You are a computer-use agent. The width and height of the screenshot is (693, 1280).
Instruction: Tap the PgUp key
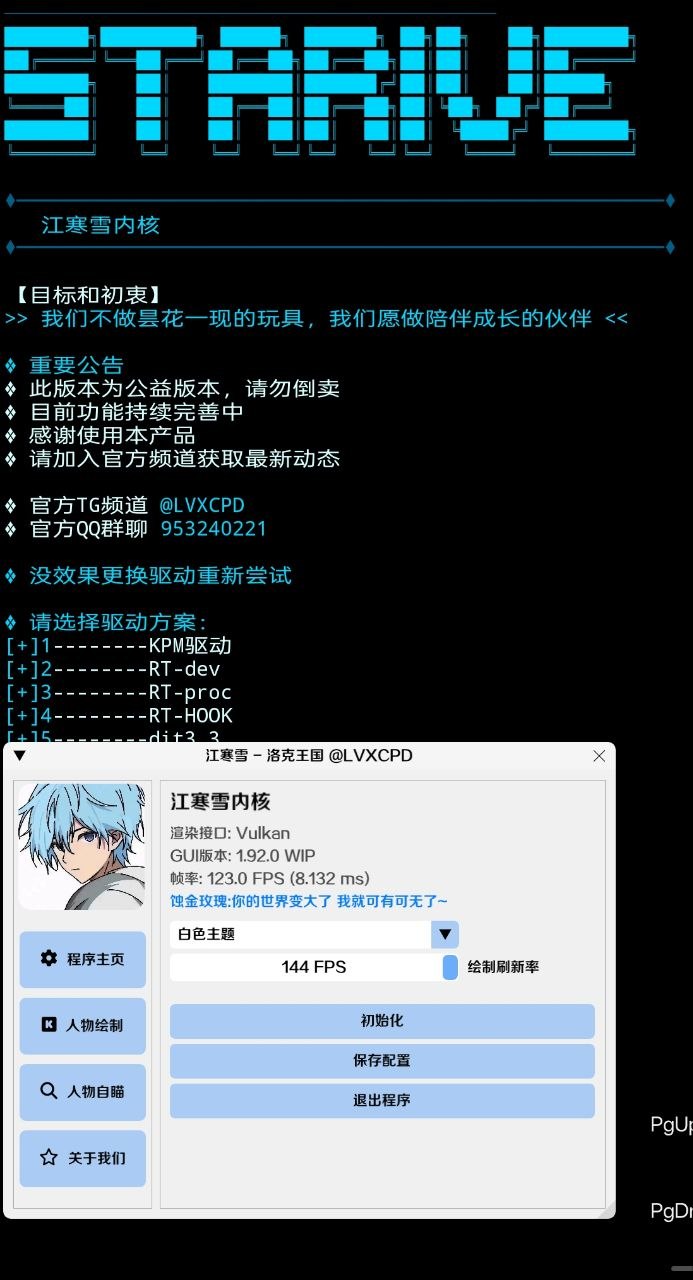click(x=671, y=1125)
